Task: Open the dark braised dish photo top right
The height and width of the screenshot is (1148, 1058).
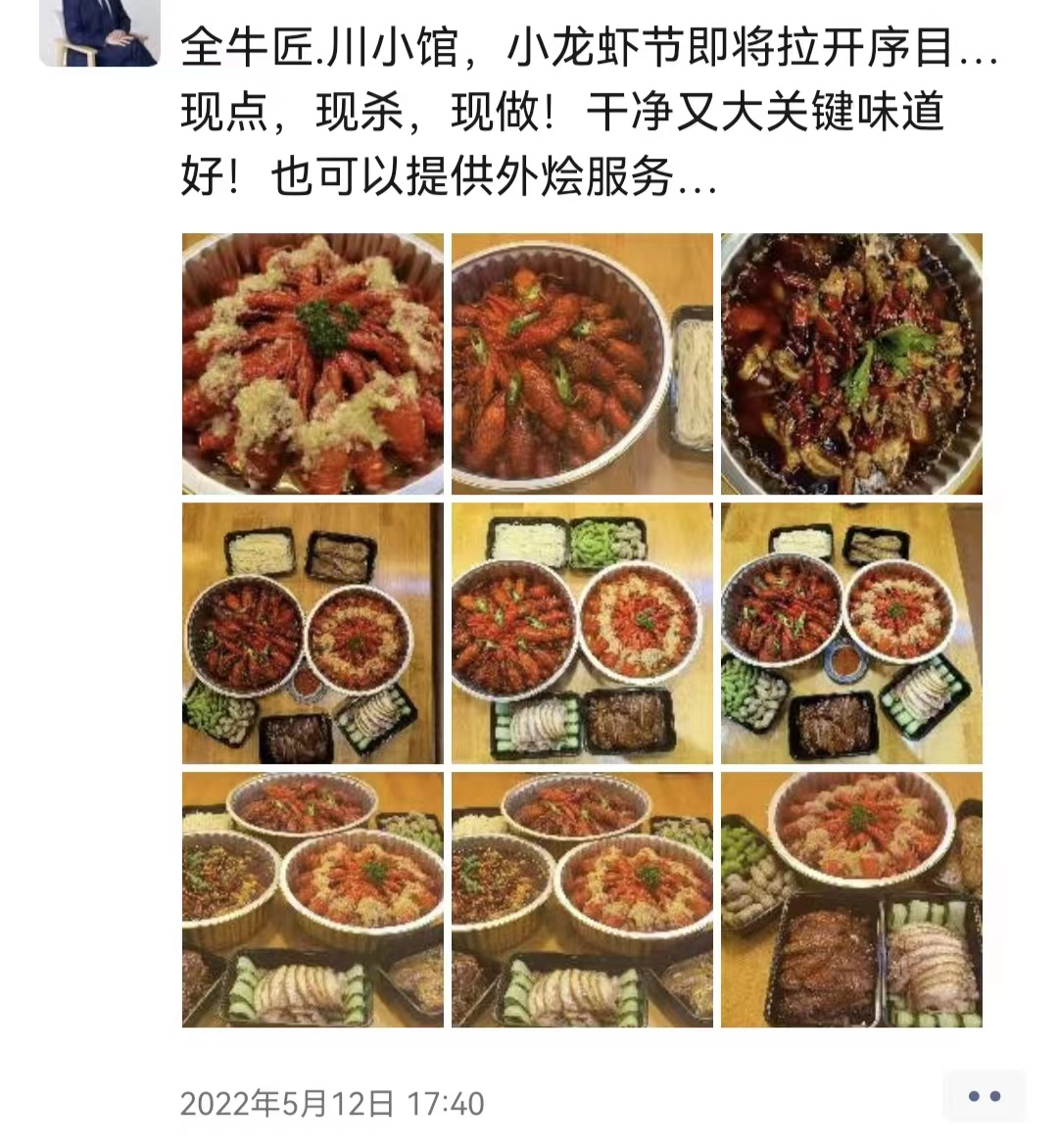Action: point(852,362)
